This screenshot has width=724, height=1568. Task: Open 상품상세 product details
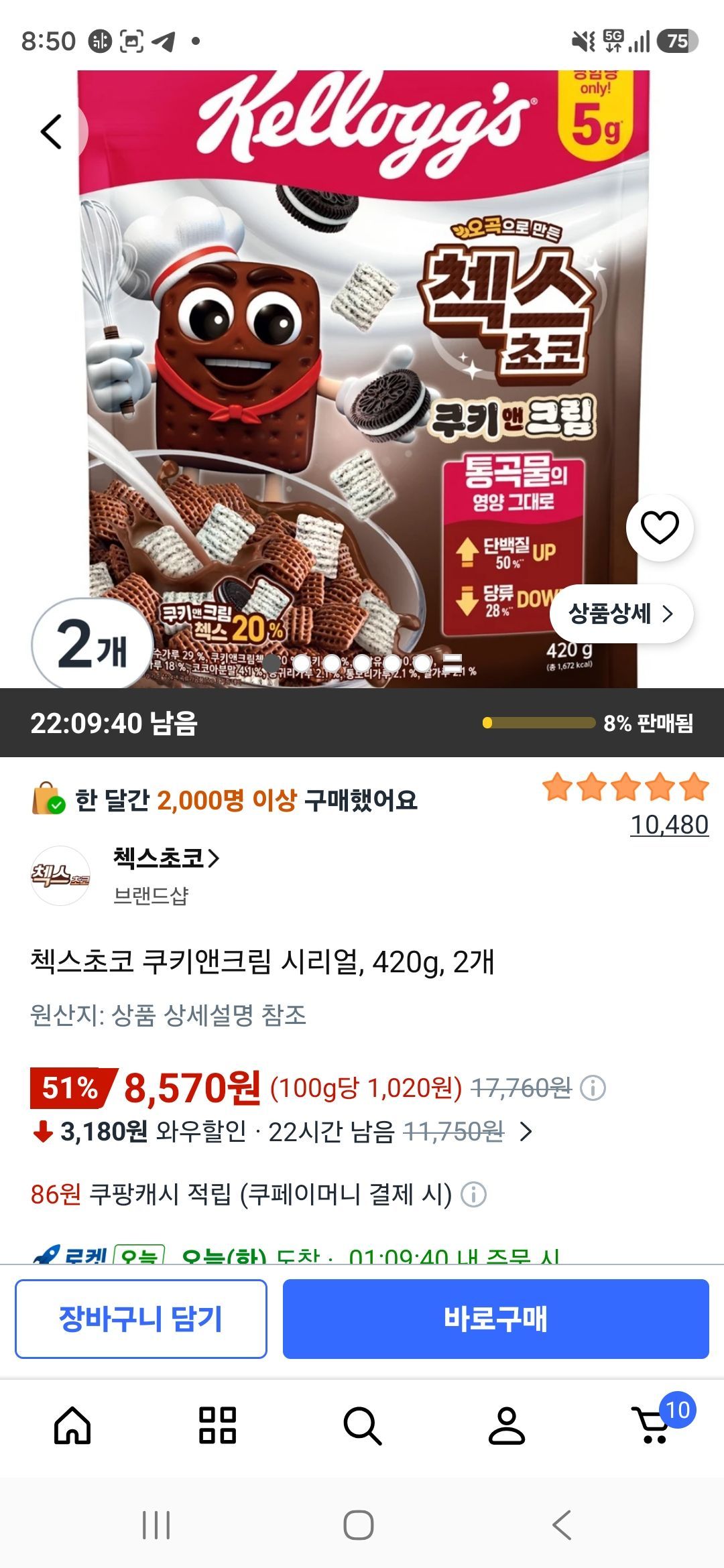[621, 613]
